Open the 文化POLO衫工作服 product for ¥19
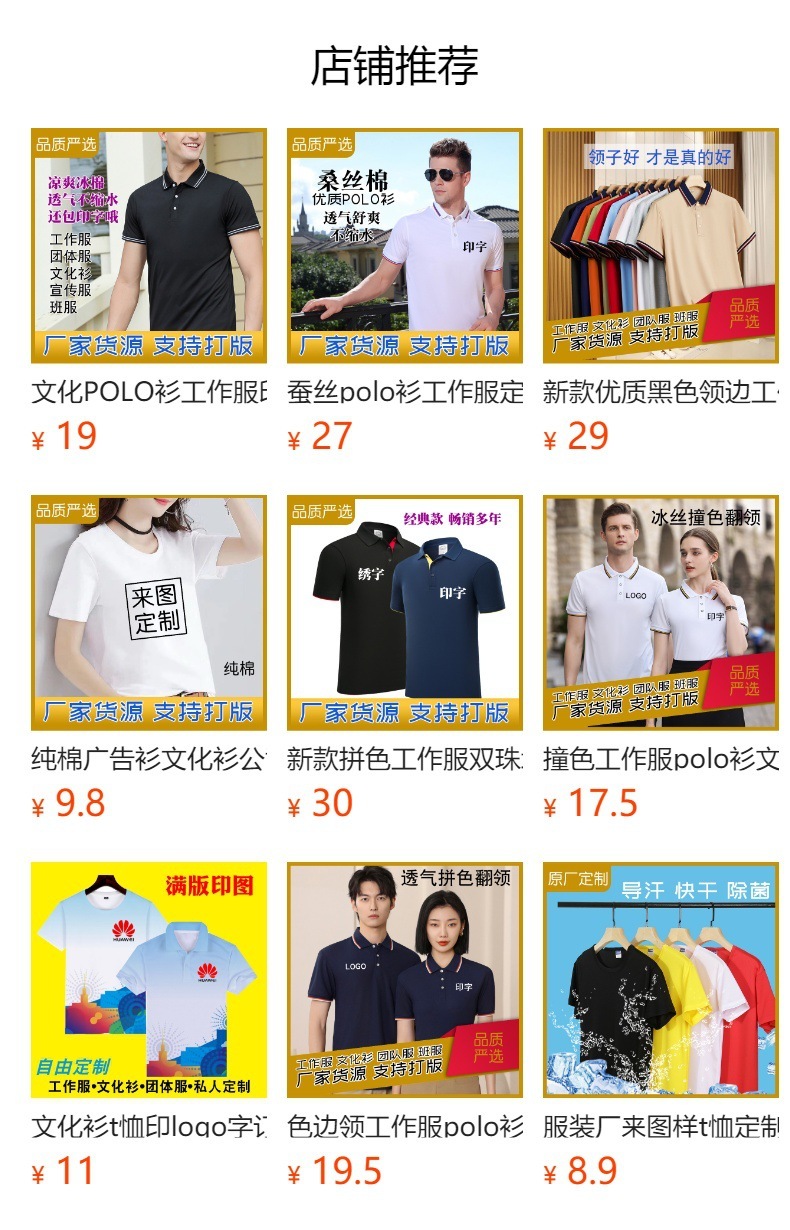 (x=149, y=246)
